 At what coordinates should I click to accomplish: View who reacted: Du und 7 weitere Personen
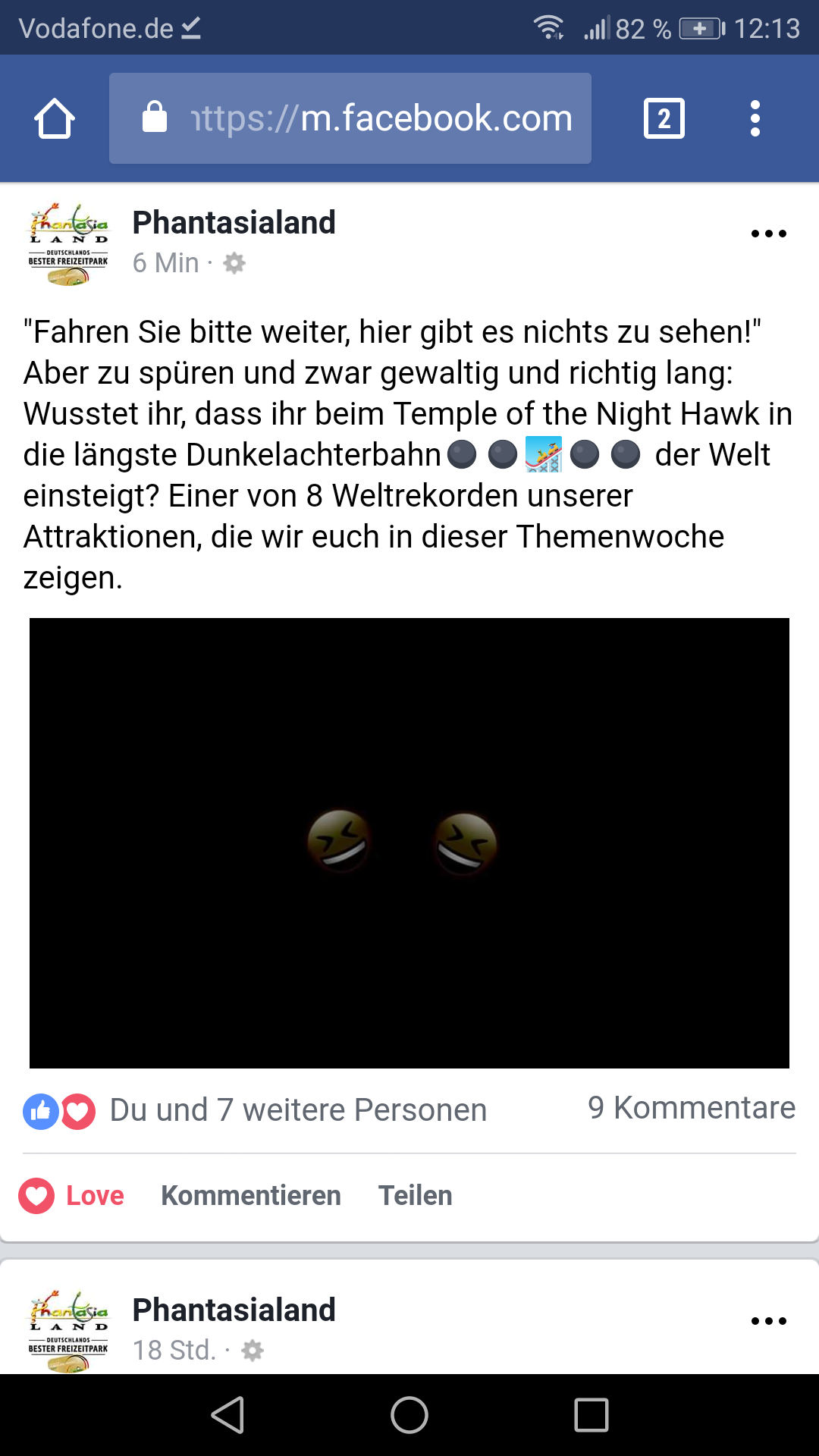[298, 1110]
